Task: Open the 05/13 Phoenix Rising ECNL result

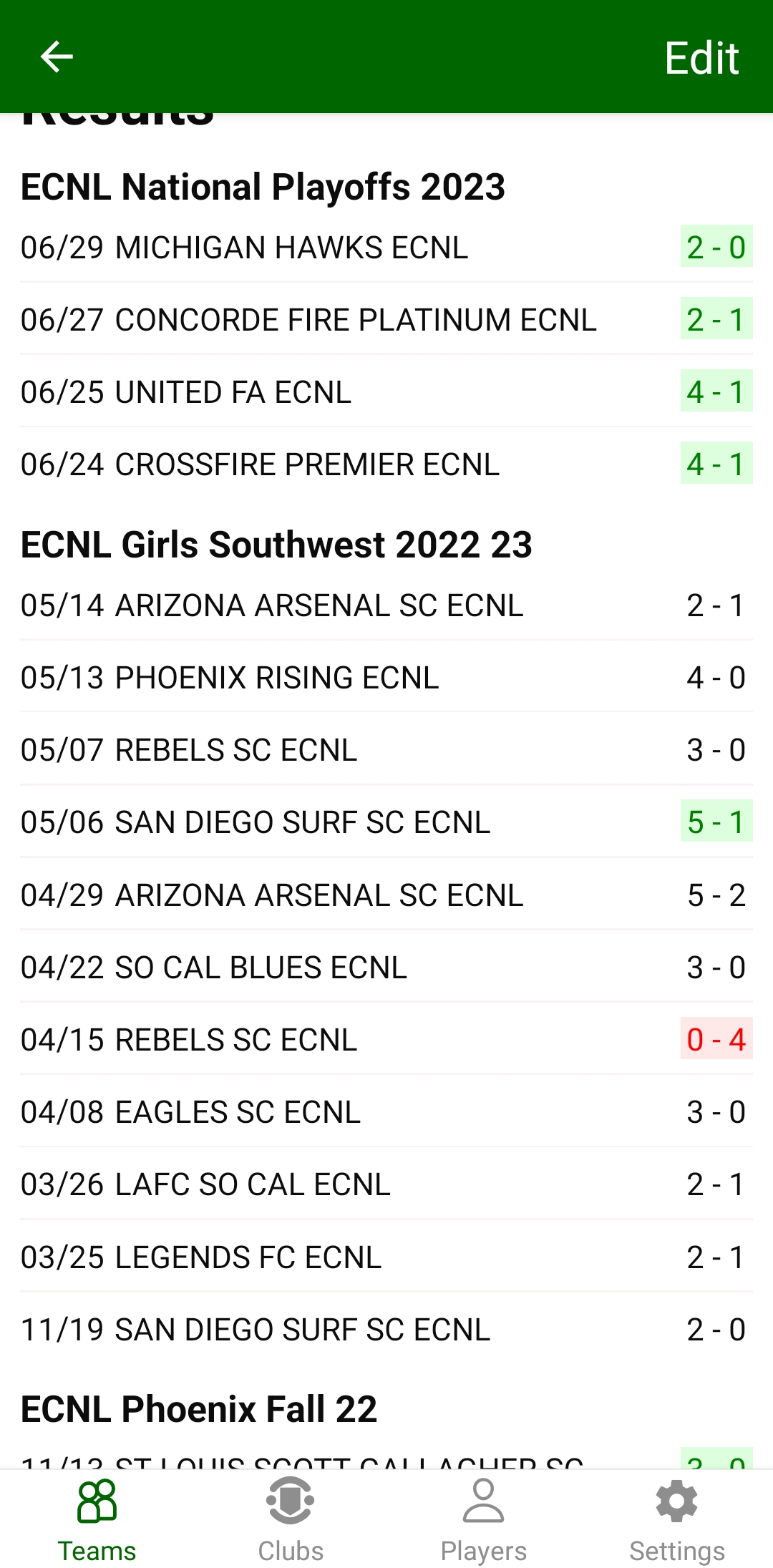Action: 386,678
